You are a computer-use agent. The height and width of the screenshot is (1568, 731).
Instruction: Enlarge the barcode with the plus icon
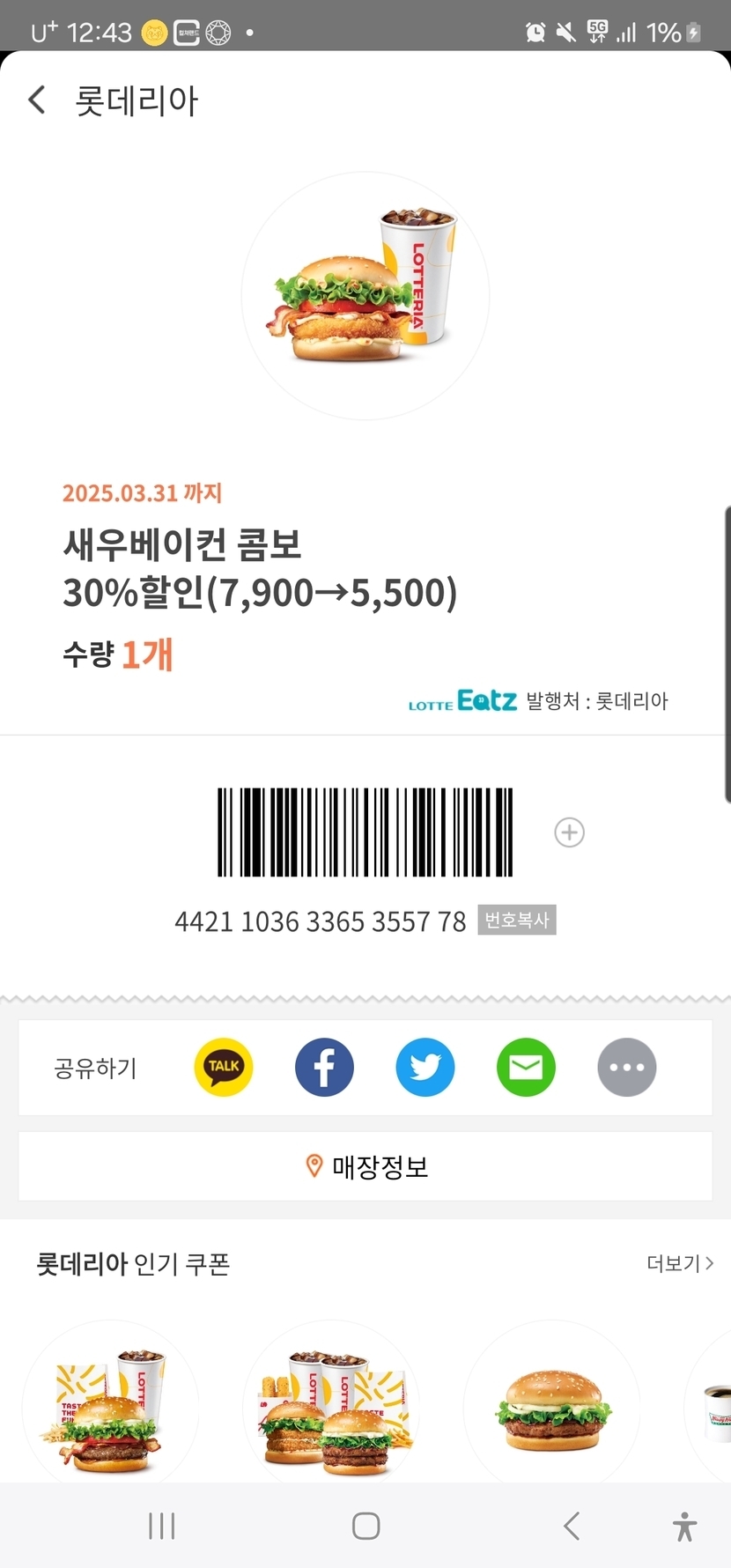pyautogui.click(x=569, y=832)
